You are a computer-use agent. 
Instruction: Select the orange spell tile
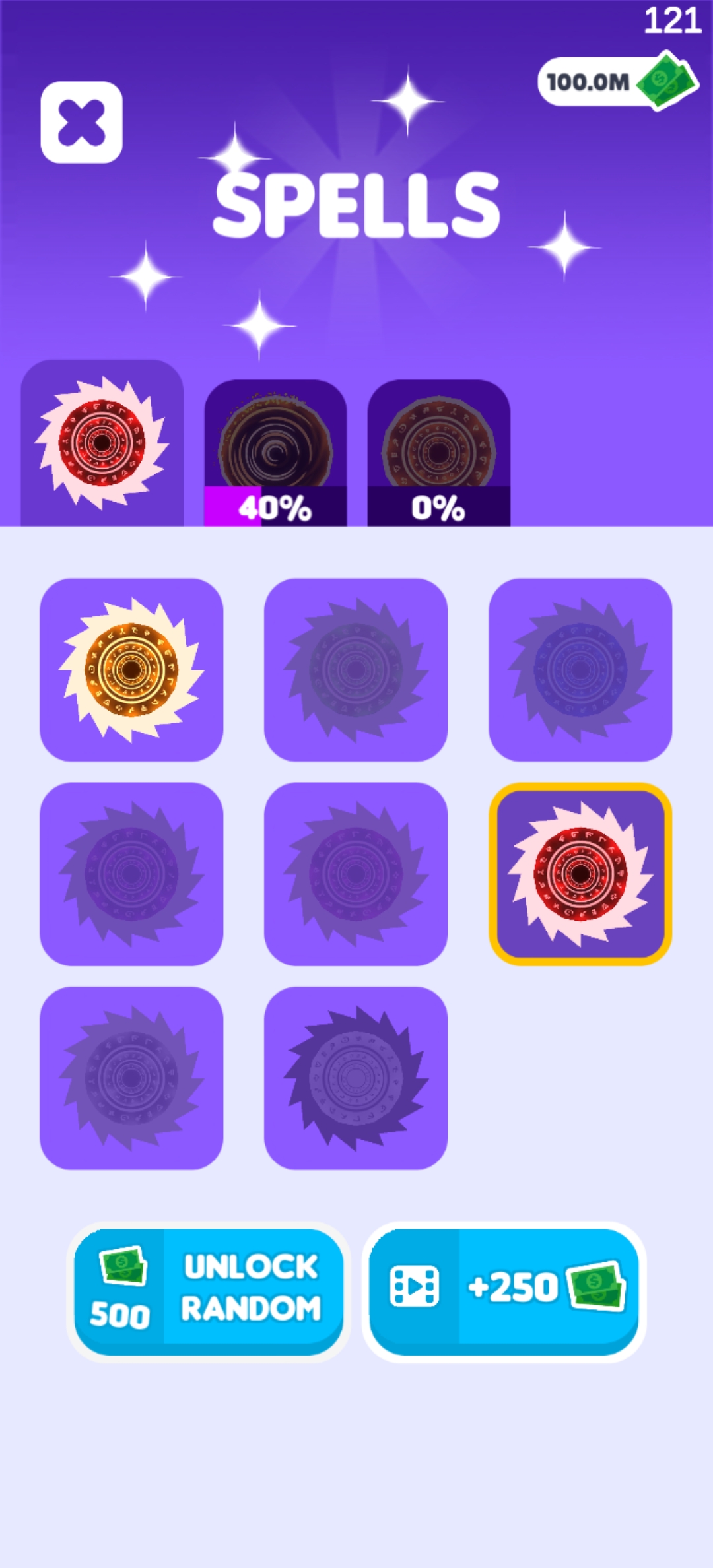click(131, 670)
